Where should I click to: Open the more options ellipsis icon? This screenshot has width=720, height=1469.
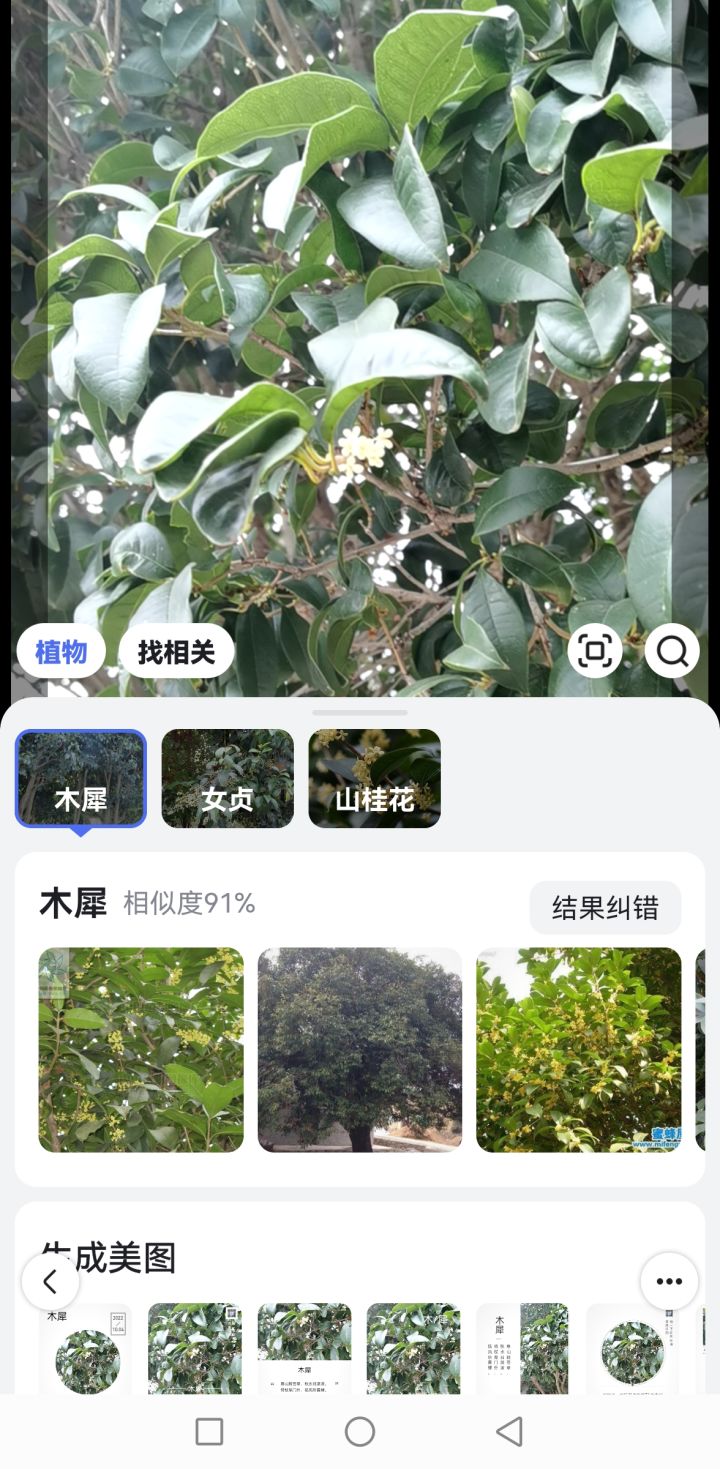(x=668, y=1281)
